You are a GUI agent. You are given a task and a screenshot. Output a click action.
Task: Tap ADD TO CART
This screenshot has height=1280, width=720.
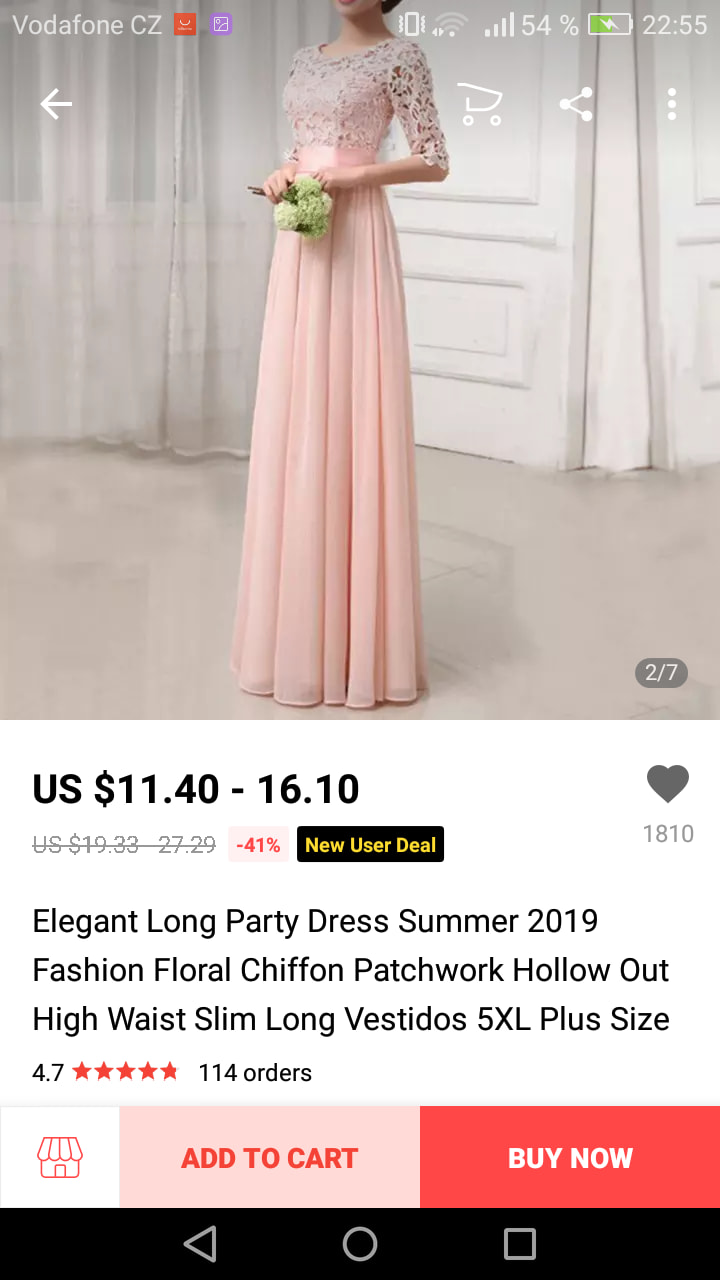270,1157
